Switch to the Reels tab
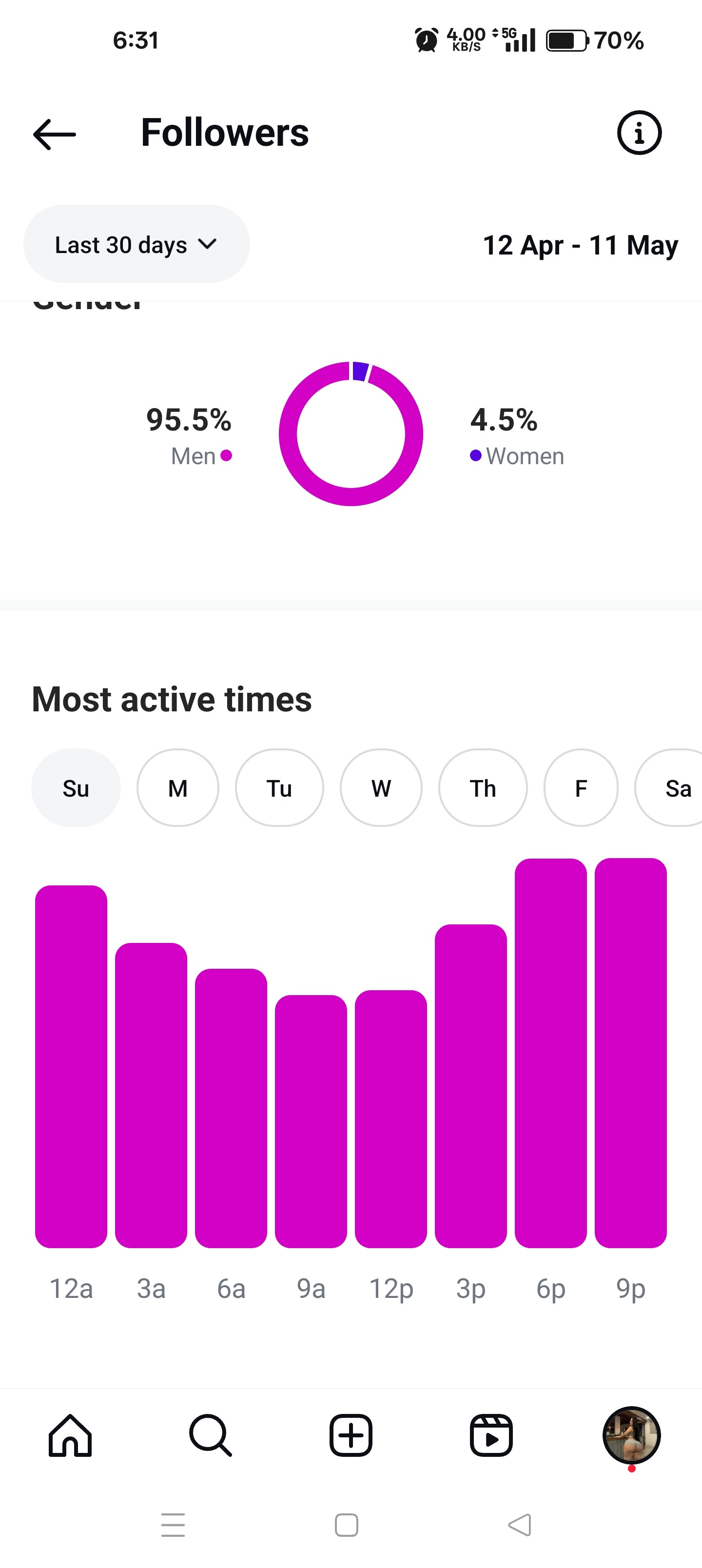This screenshot has width=702, height=1568. [x=491, y=1435]
